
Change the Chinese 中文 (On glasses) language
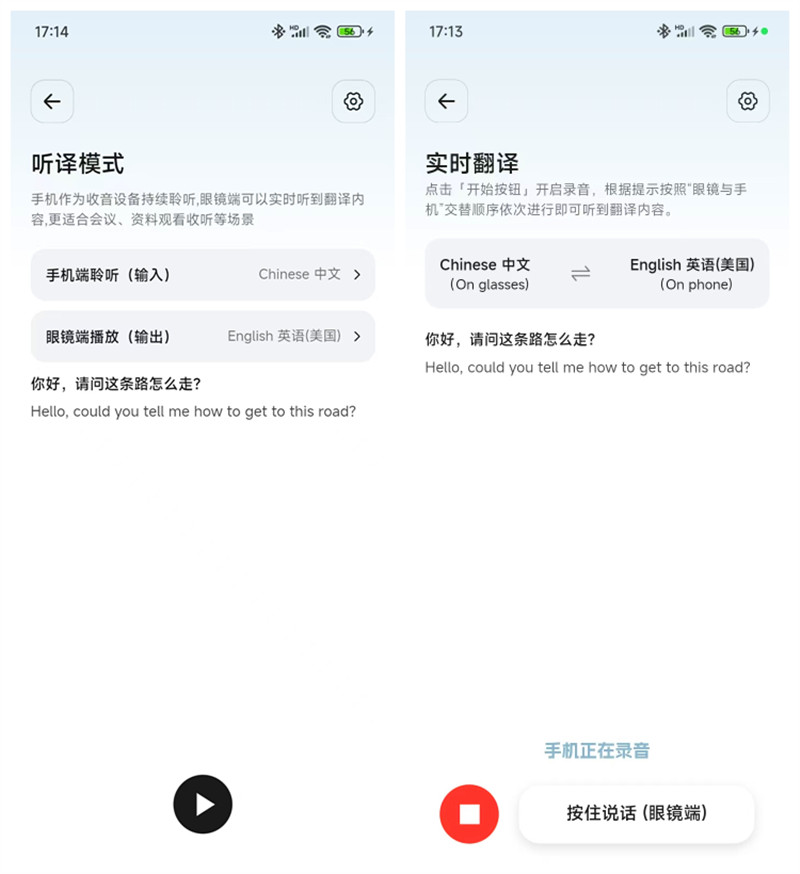[x=485, y=274]
